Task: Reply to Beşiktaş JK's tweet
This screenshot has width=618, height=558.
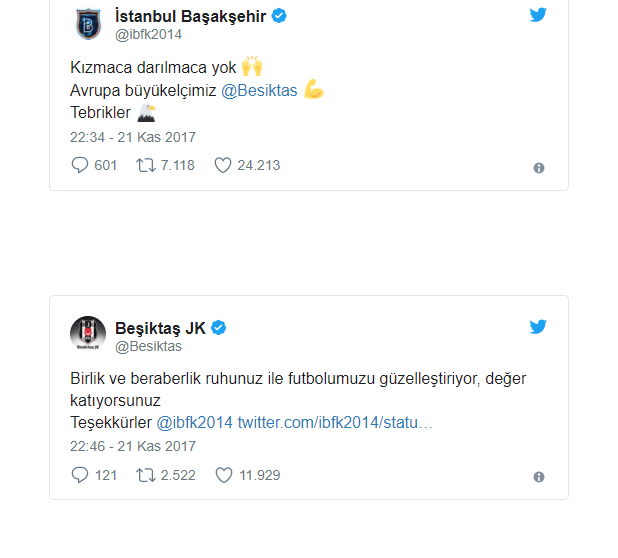Action: tap(81, 475)
